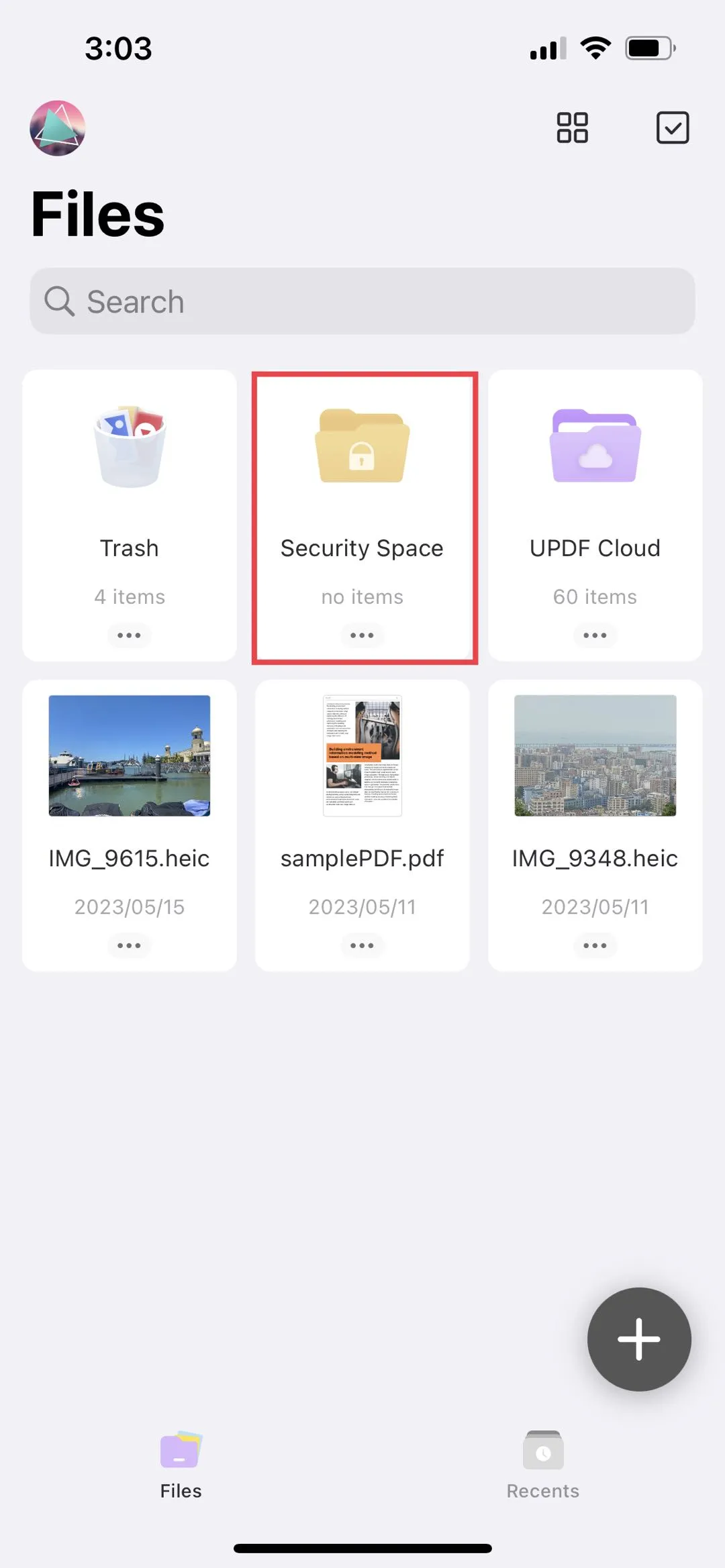Tap the Search input field

click(x=362, y=301)
